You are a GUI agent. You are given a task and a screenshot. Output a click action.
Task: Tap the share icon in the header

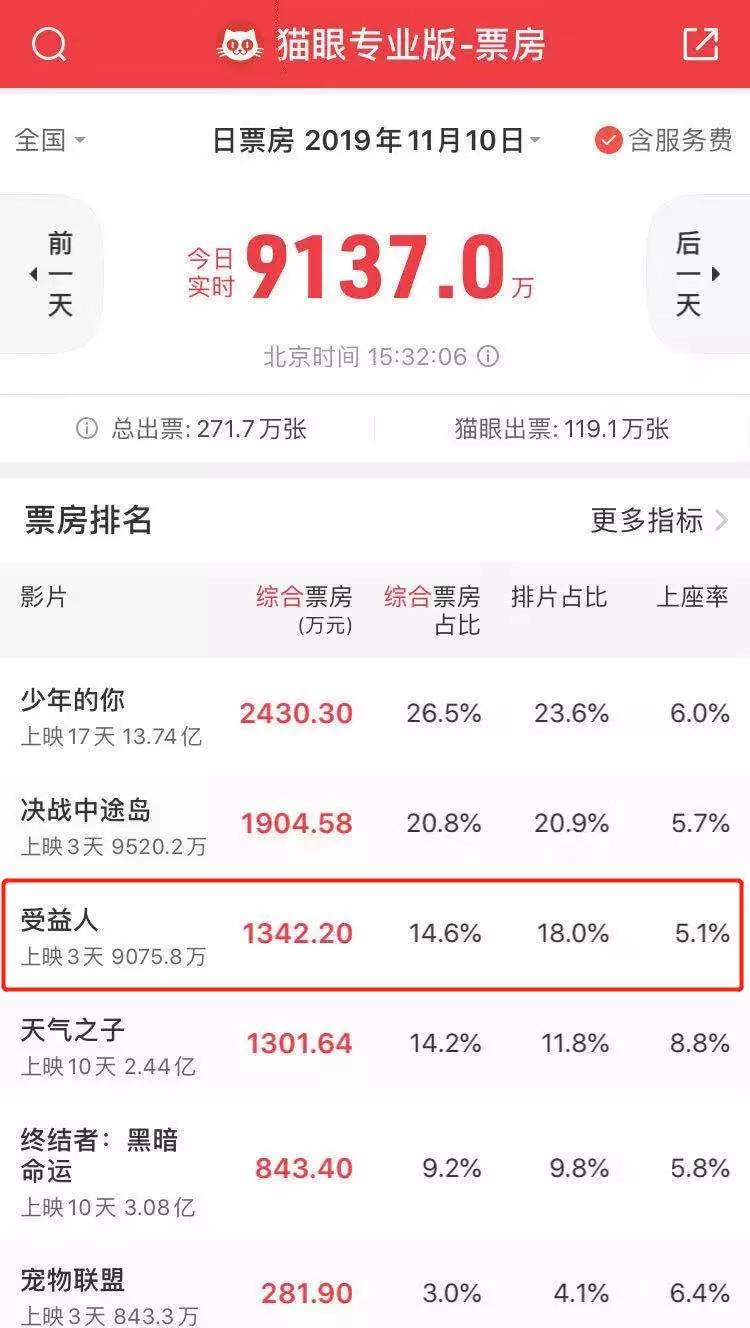(x=700, y=44)
